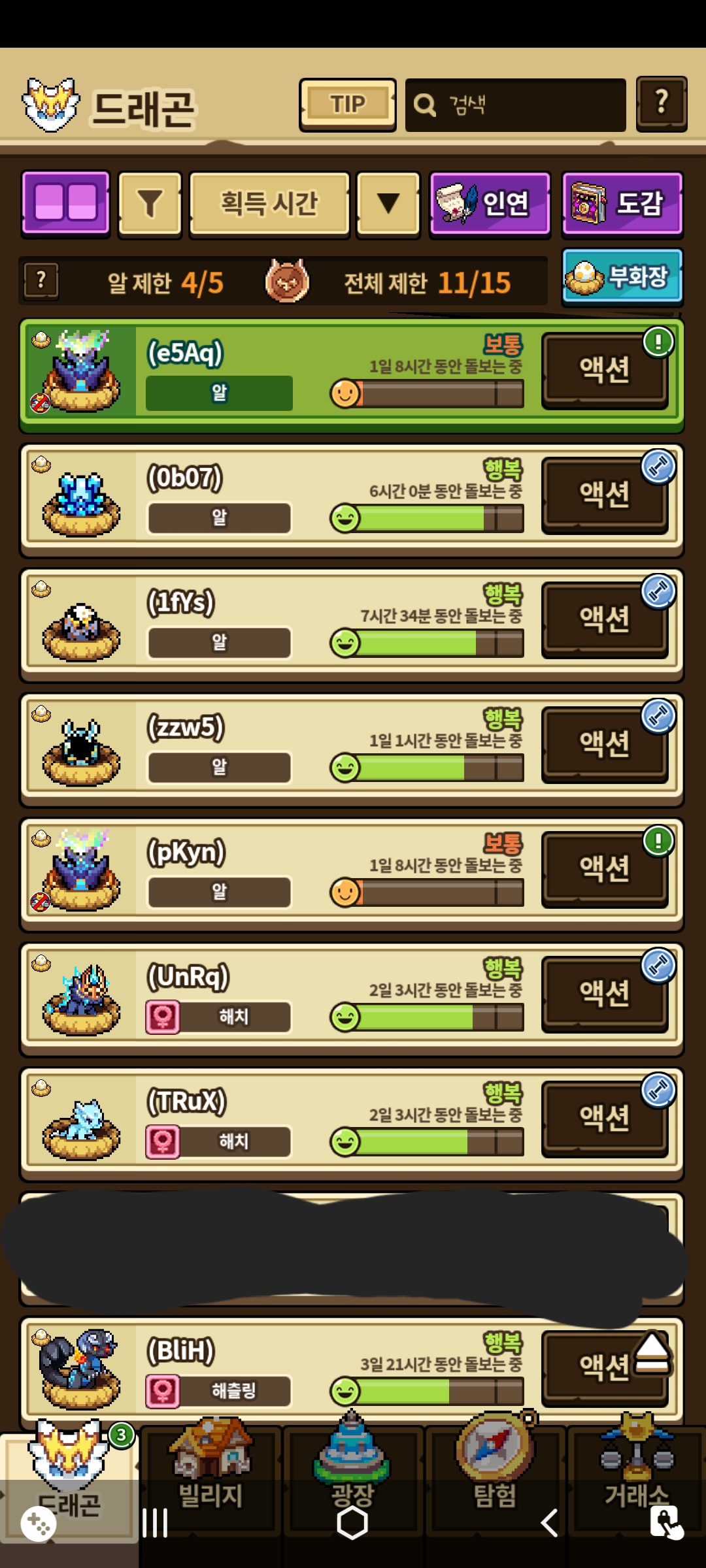The image size is (706, 1568).
Task: Switch to the 탐험 tab
Action: [x=495, y=1478]
